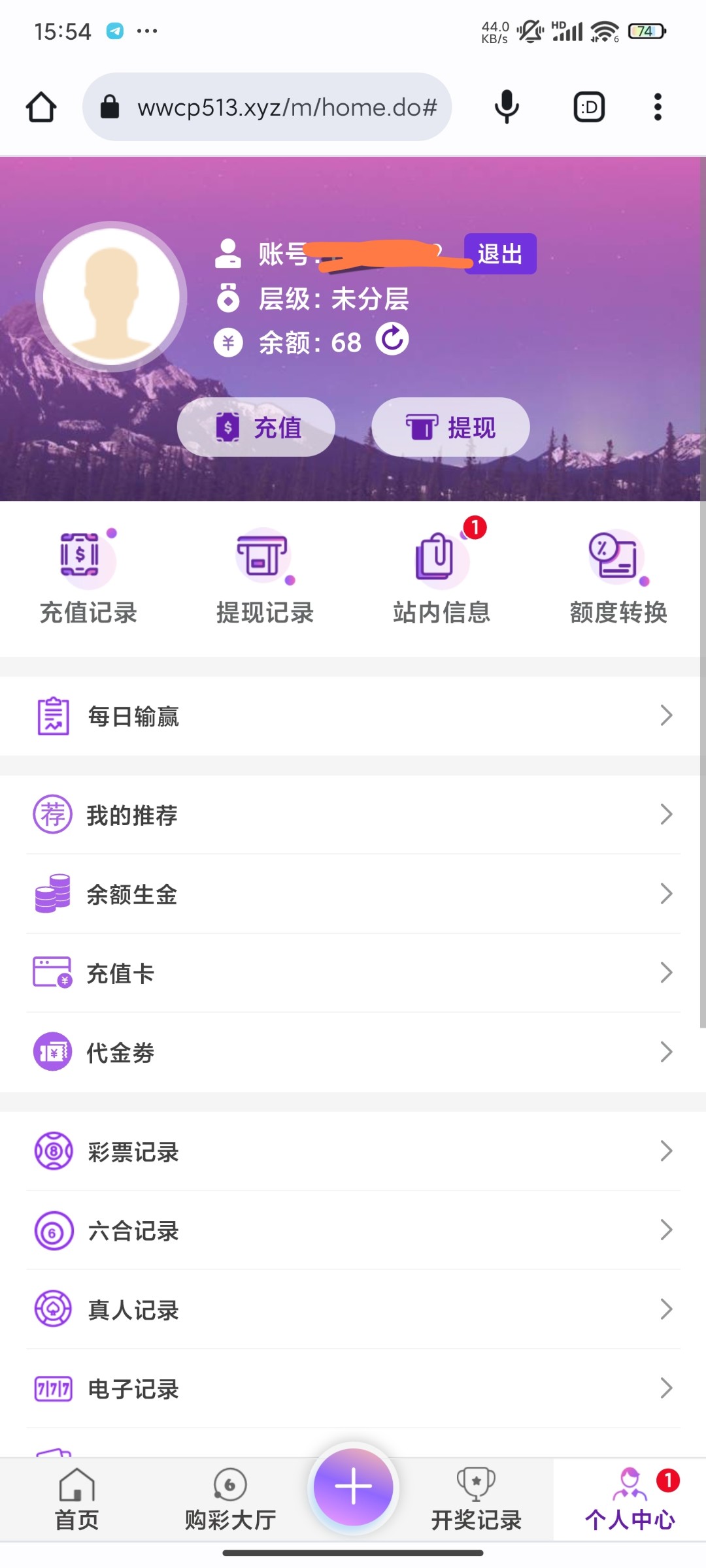Open the 每日输赢 row
The width and height of the screenshot is (706, 1568).
tap(353, 716)
